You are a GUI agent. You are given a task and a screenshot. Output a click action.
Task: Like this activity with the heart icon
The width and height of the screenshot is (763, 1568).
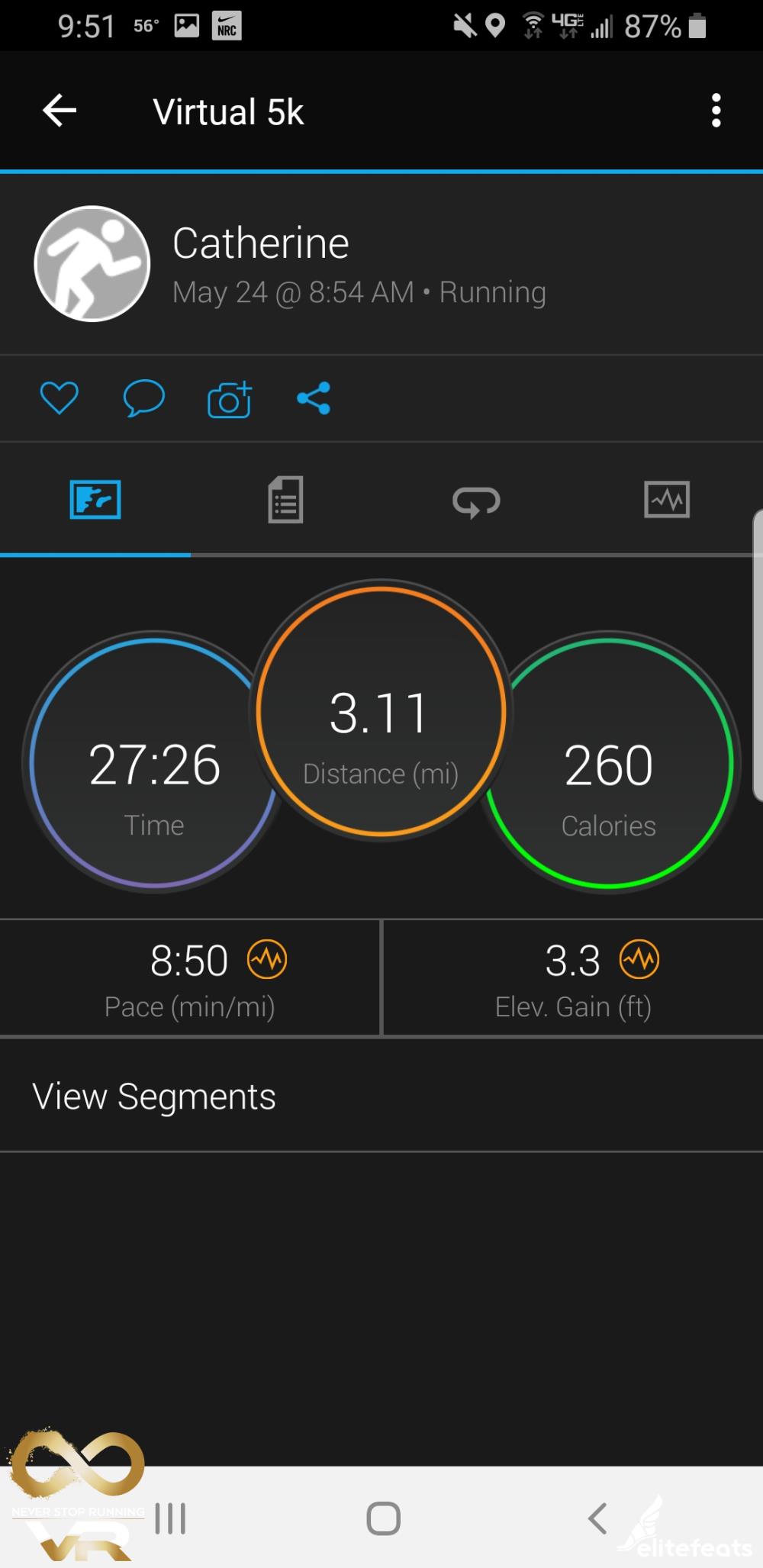point(59,398)
